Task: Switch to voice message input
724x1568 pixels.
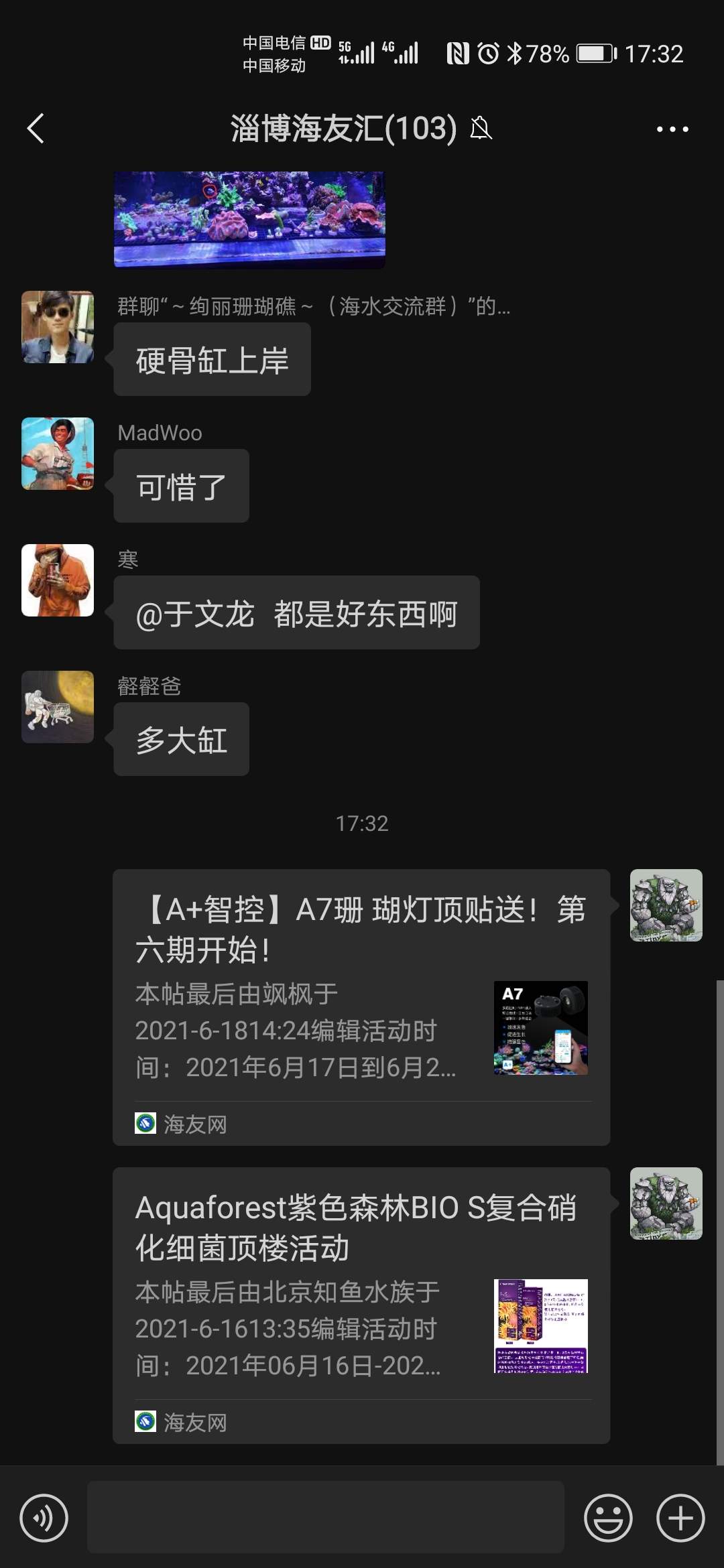Action: coord(44,1518)
